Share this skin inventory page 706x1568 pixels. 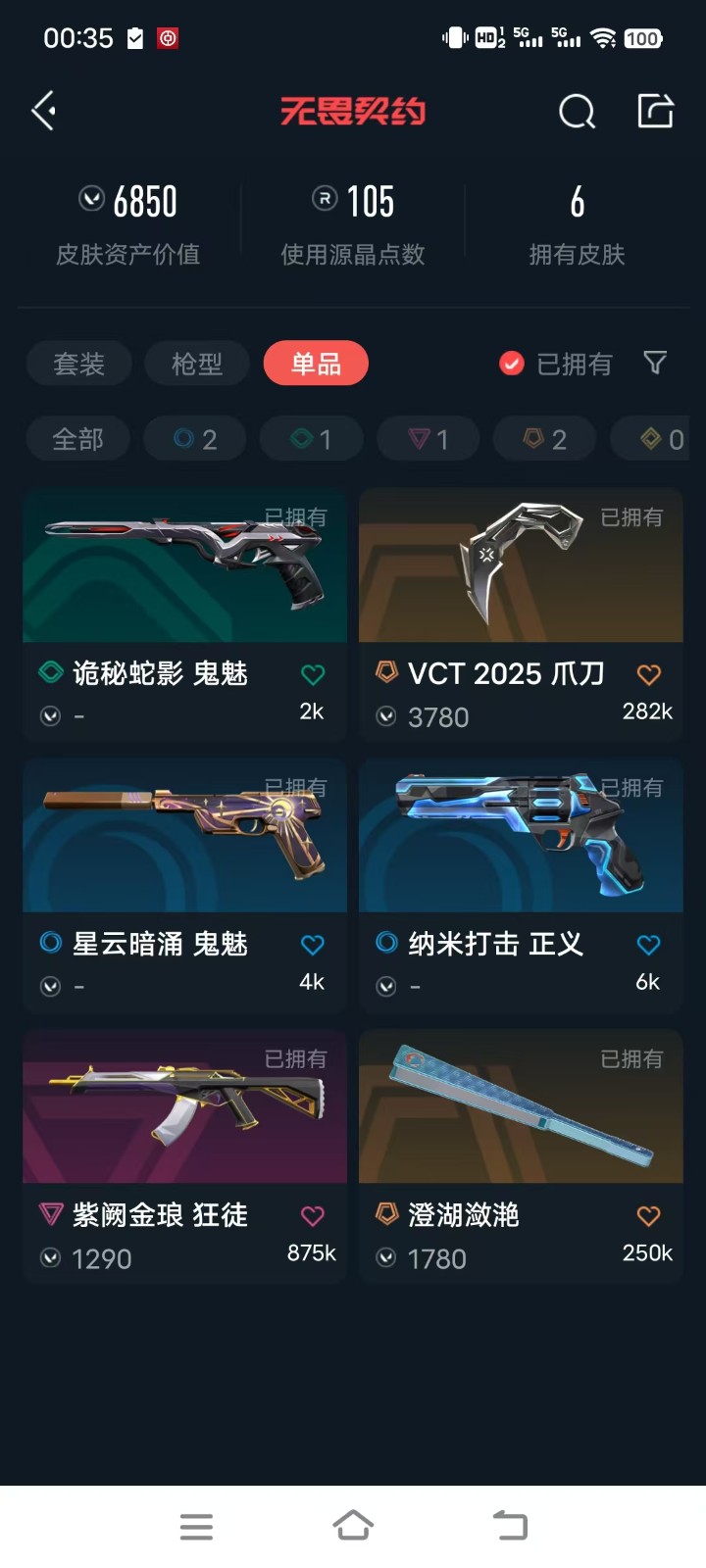(655, 112)
